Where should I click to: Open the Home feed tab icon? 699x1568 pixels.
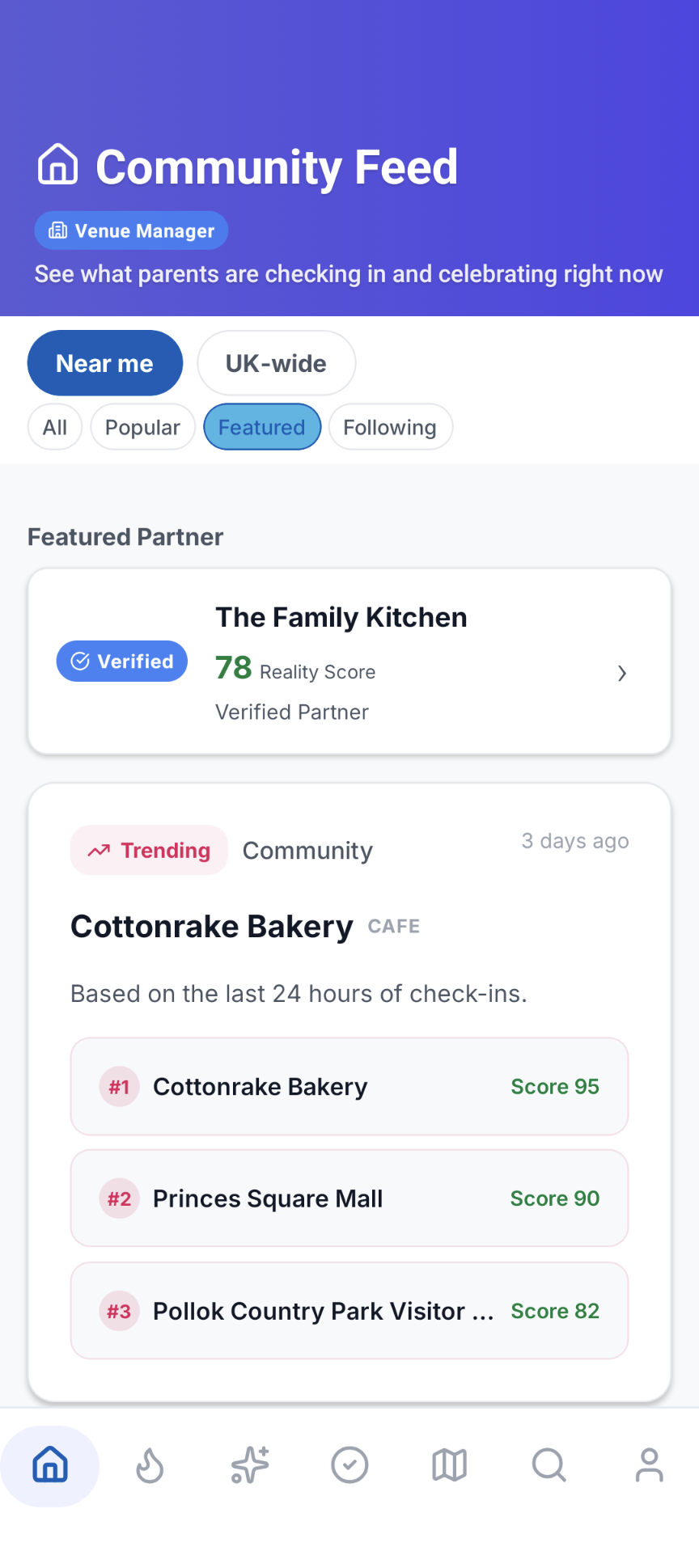coord(50,1464)
